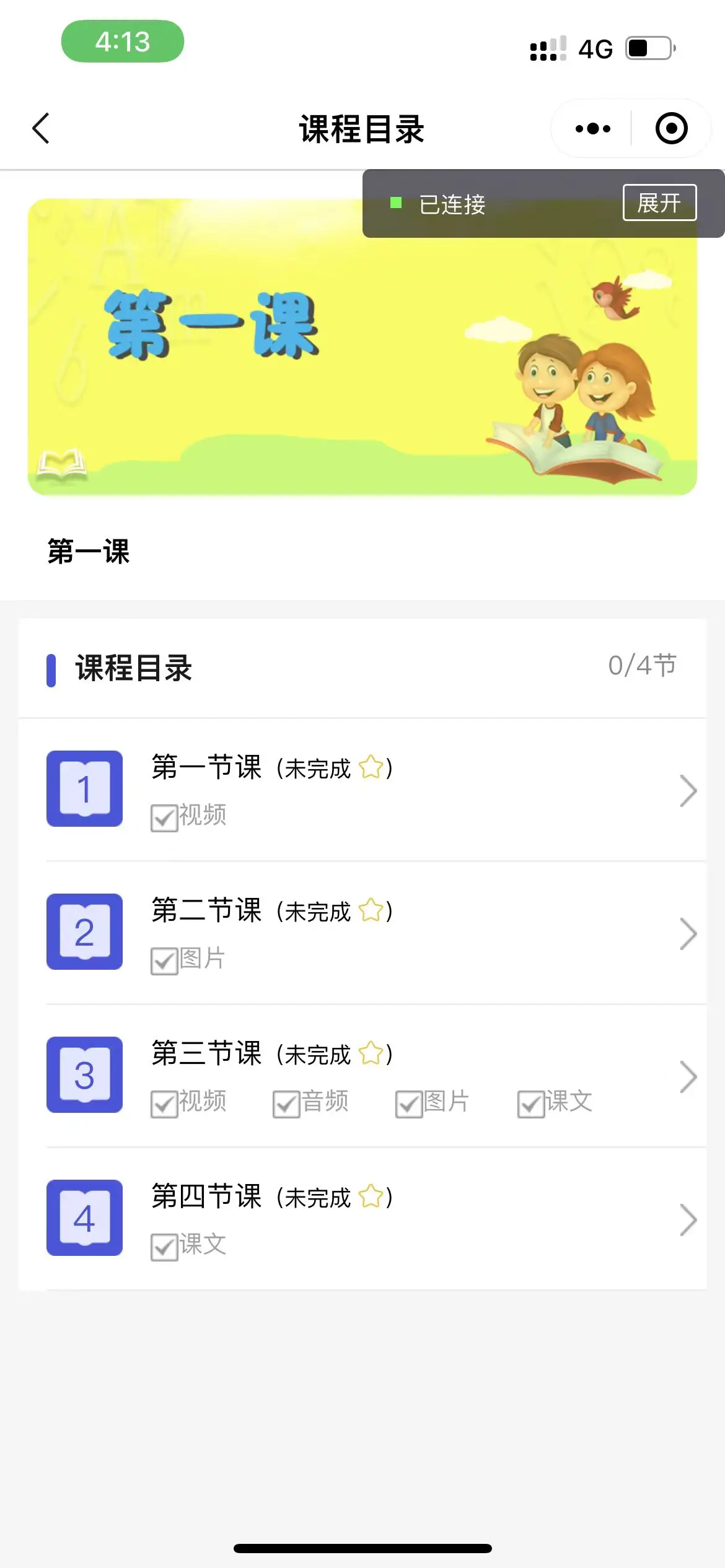Expand the 已连接 debug panel with 展开

tap(659, 203)
